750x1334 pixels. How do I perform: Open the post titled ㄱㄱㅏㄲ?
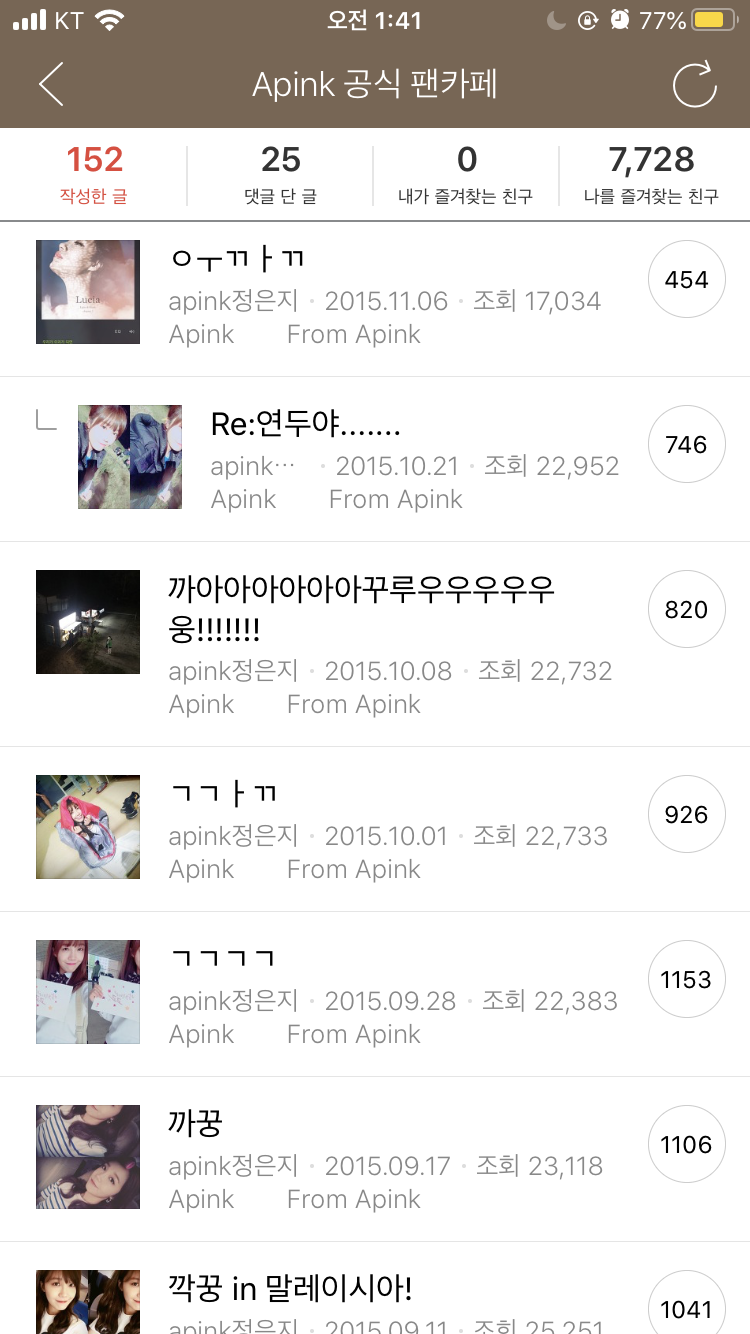tap(224, 795)
